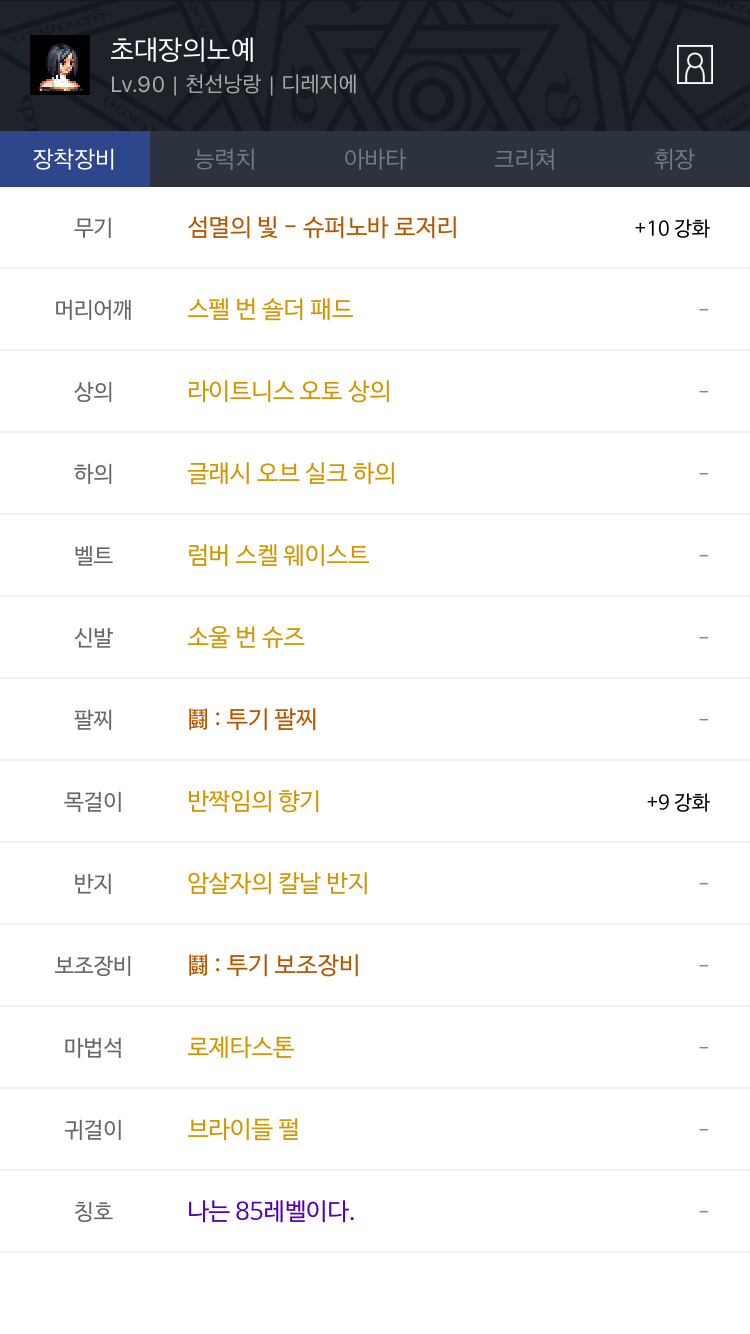Open 글래시 오브 실크 하의 item
The height and width of the screenshot is (1334, 750).
point(291,473)
